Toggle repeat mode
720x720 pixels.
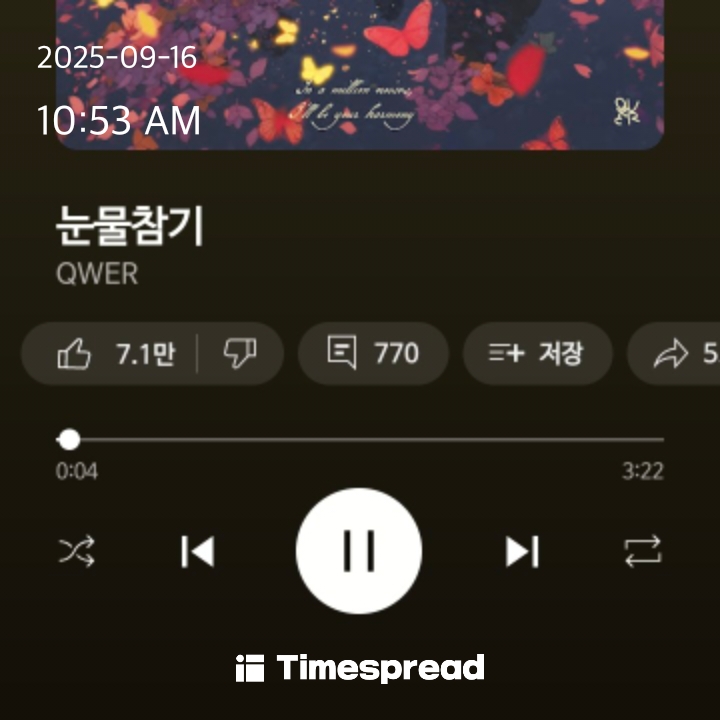(x=642, y=551)
